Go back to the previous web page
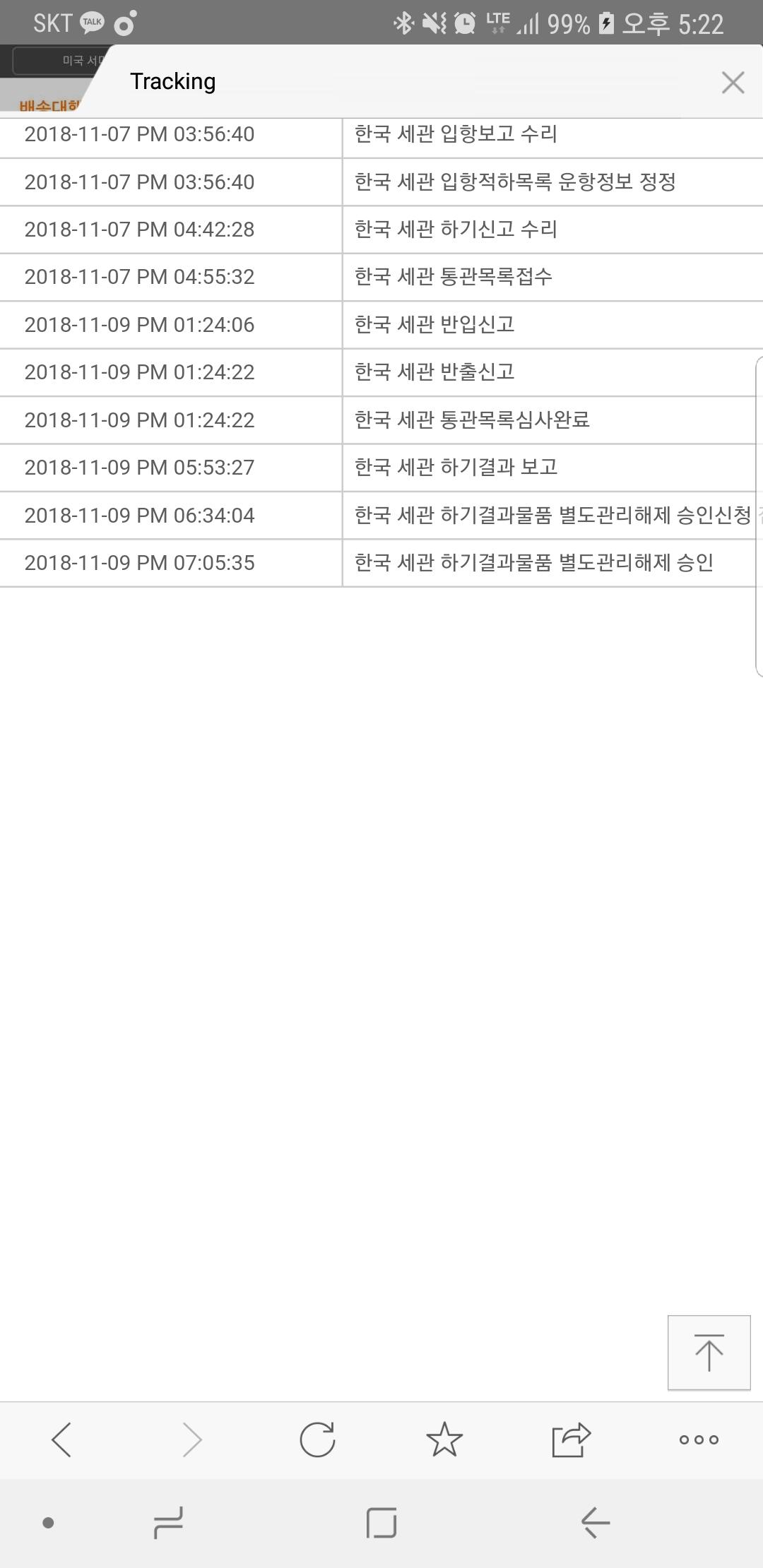This screenshot has height=1568, width=763. (61, 1439)
